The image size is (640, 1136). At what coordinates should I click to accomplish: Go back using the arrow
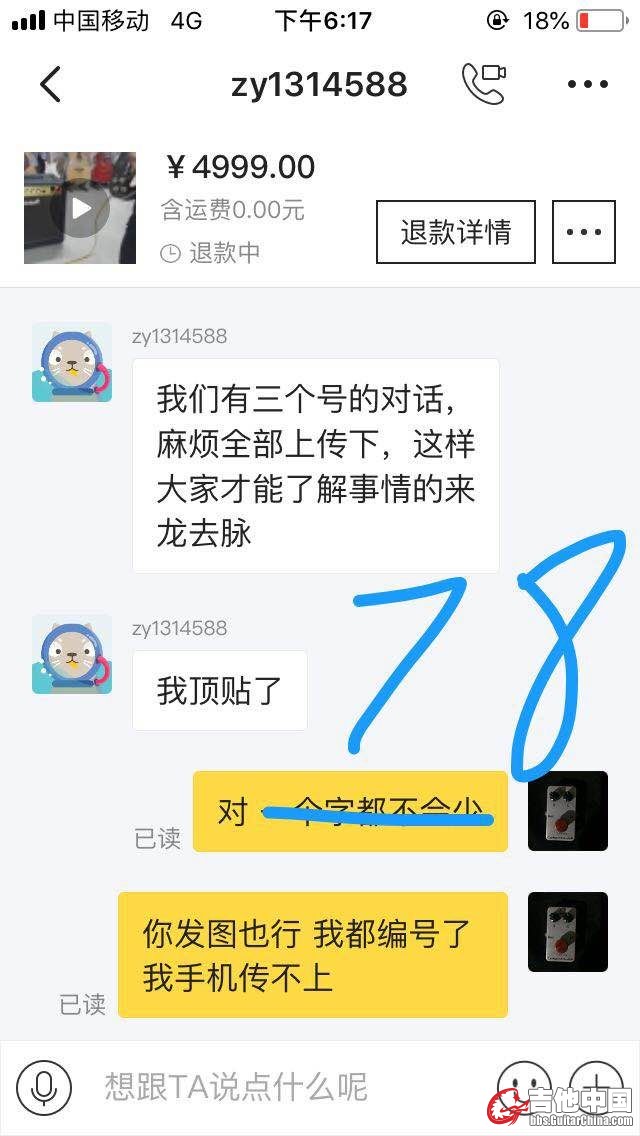click(51, 85)
